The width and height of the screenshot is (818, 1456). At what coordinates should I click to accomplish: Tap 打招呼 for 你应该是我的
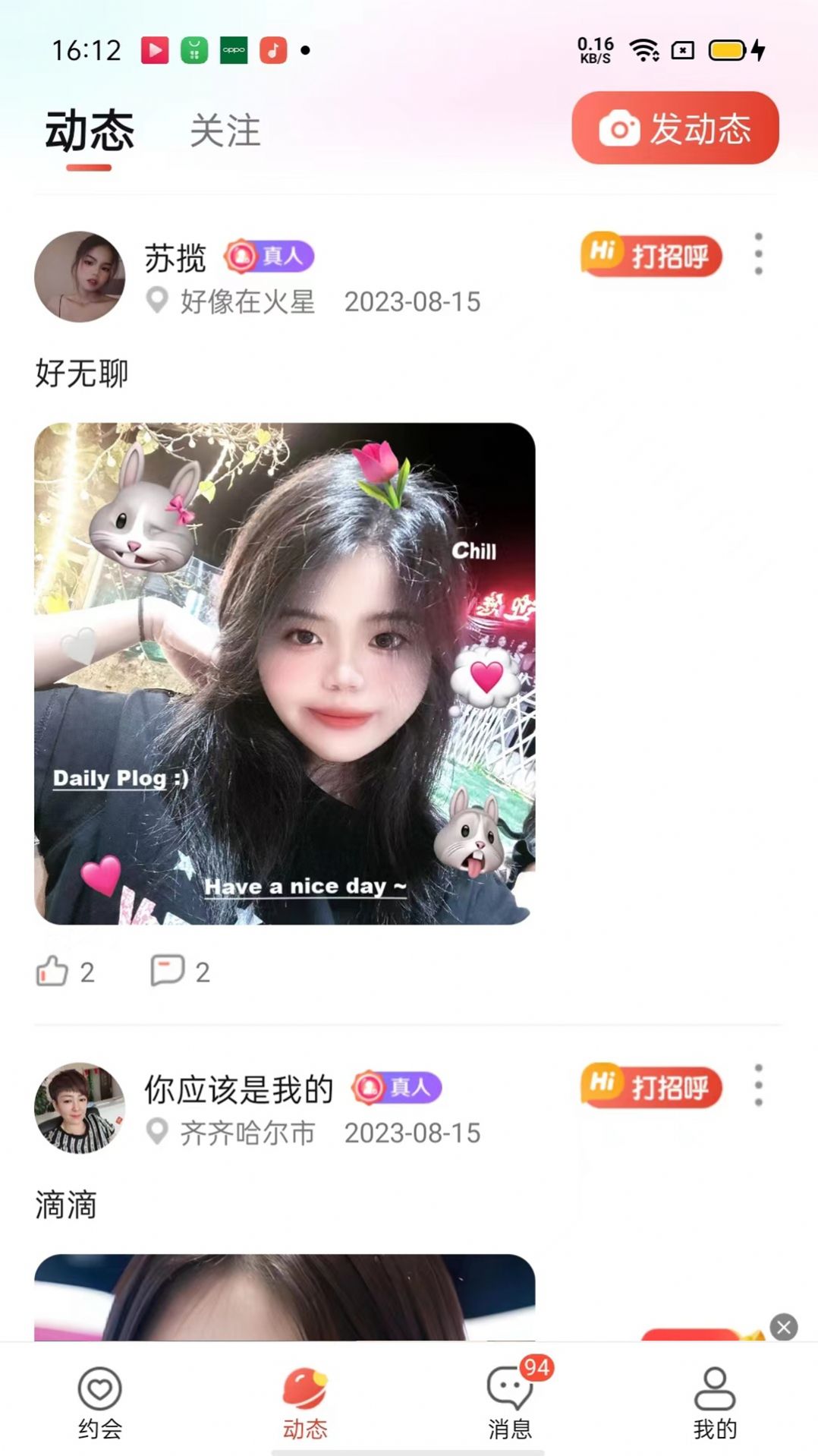[651, 1086]
